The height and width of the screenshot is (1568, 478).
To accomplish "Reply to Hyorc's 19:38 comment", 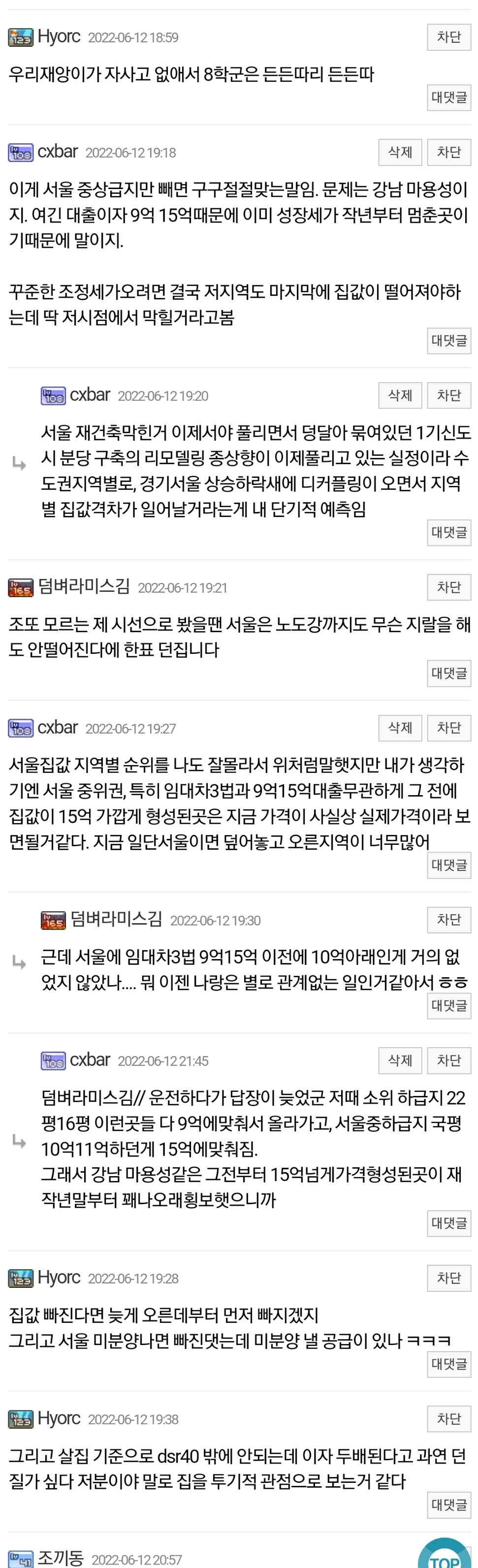I will (x=449, y=1504).
